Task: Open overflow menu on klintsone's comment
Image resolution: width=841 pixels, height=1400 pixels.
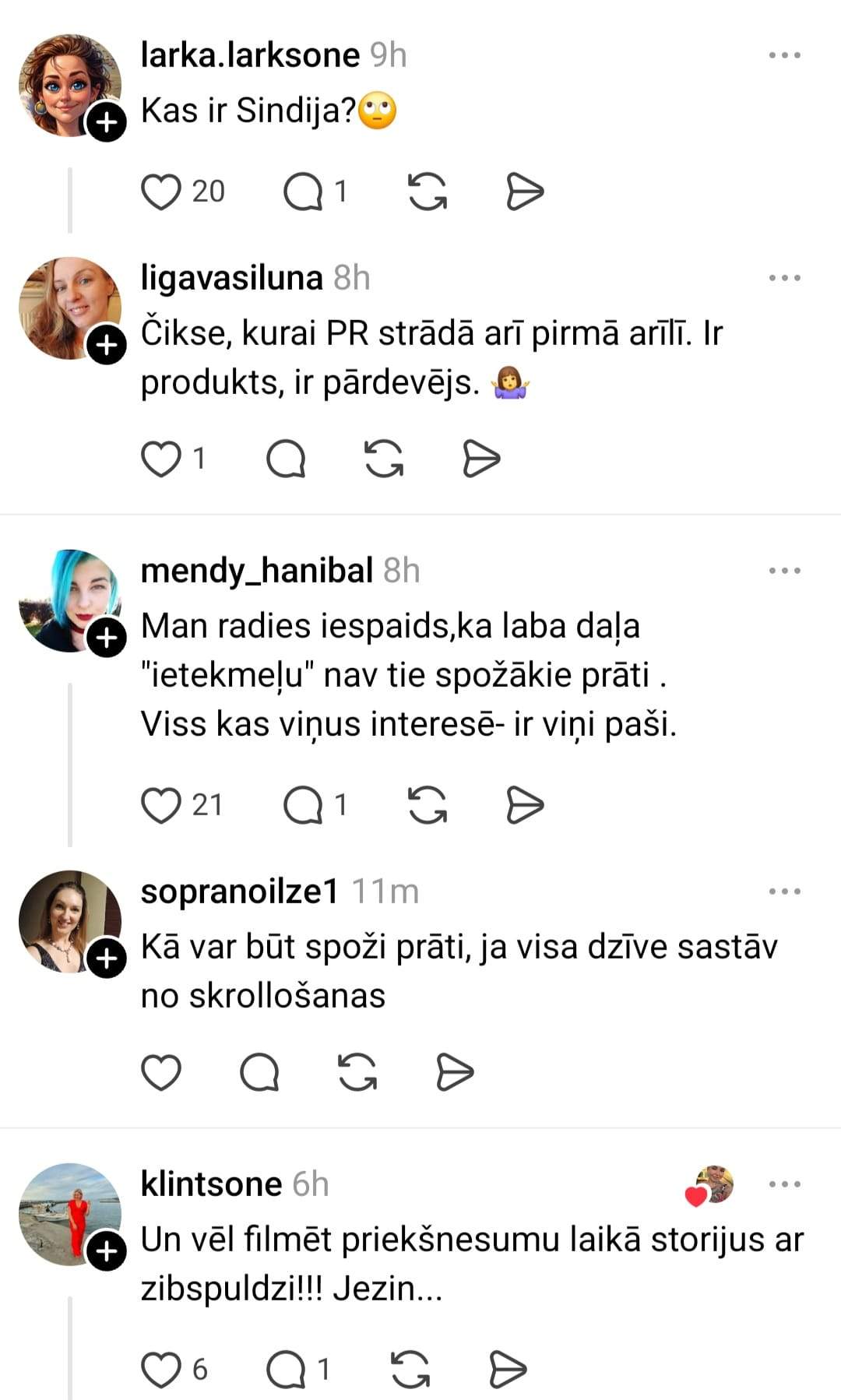Action: 784,1184
